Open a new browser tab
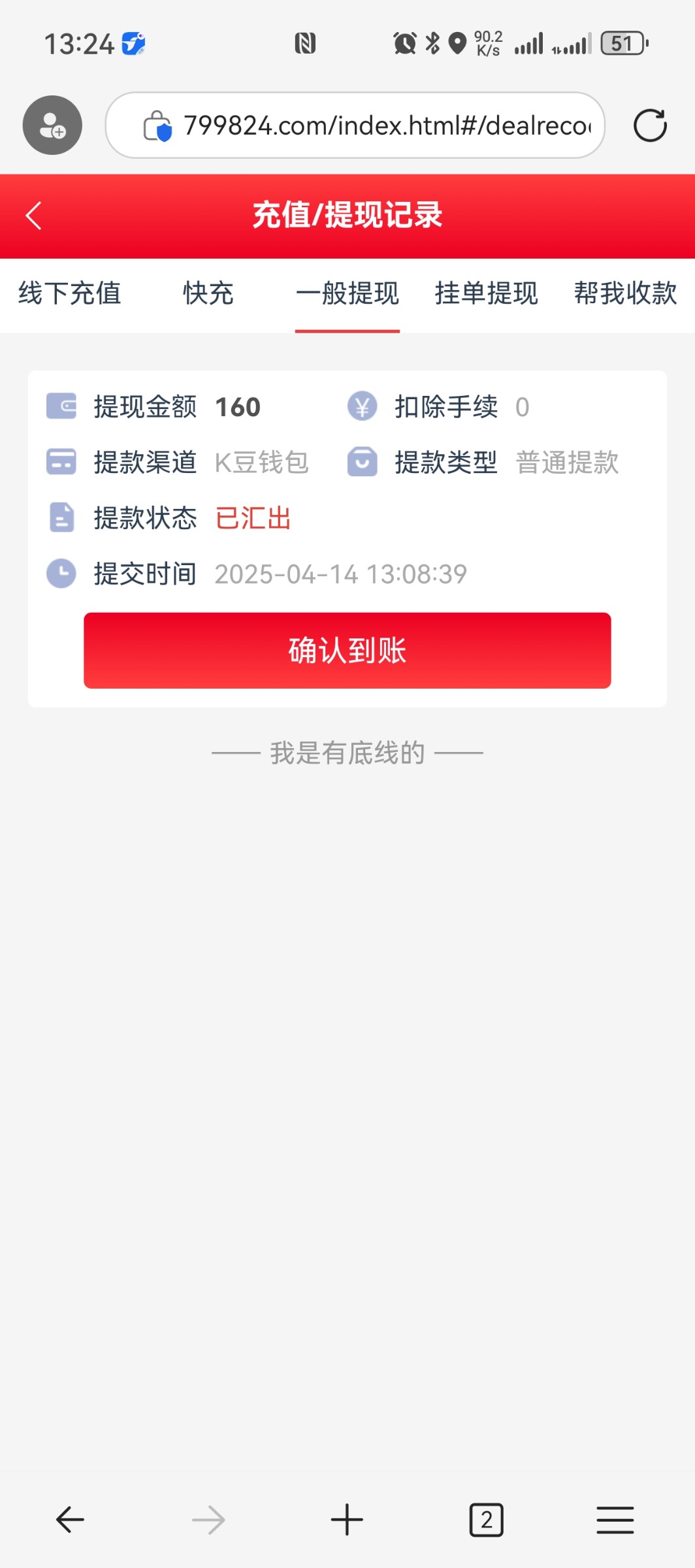695x1568 pixels. click(347, 1520)
